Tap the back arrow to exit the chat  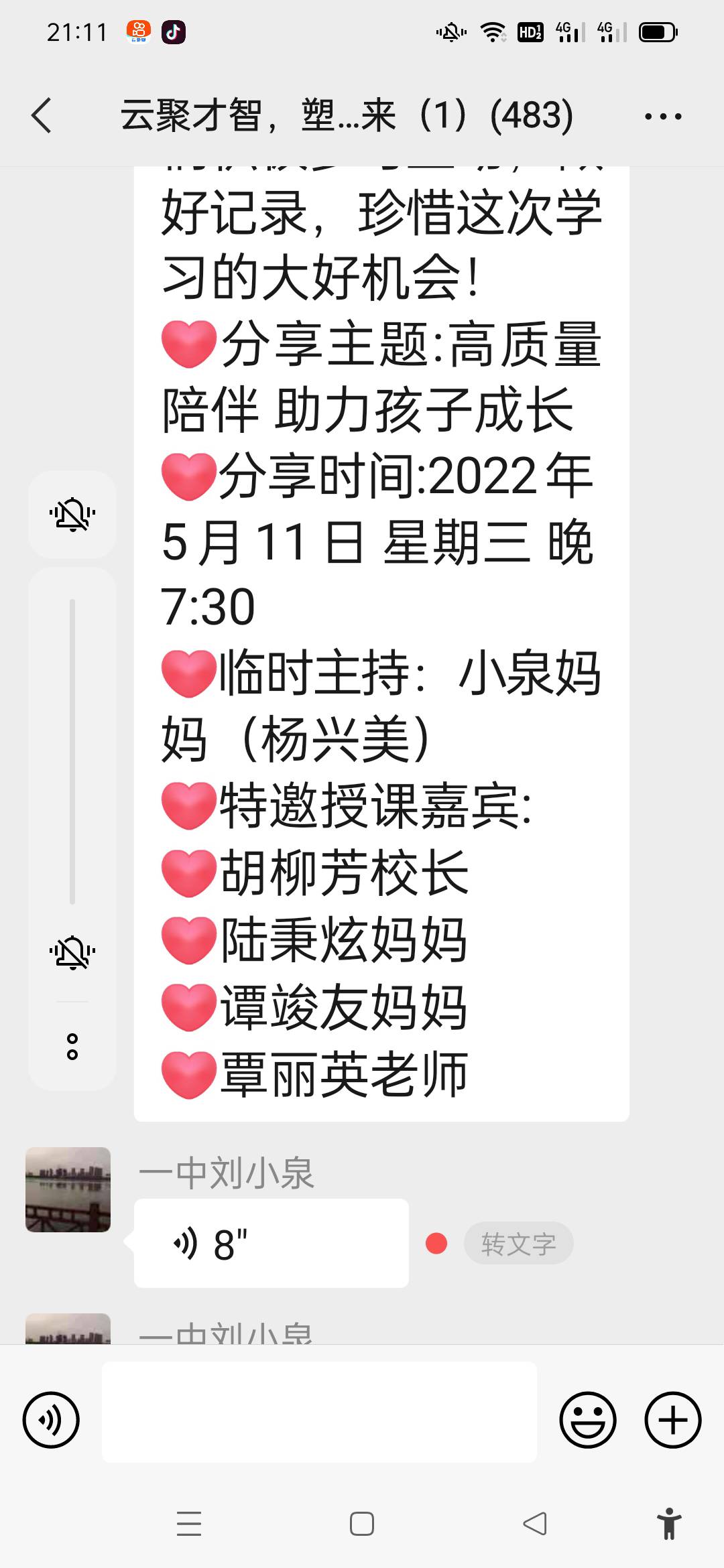coord(42,115)
